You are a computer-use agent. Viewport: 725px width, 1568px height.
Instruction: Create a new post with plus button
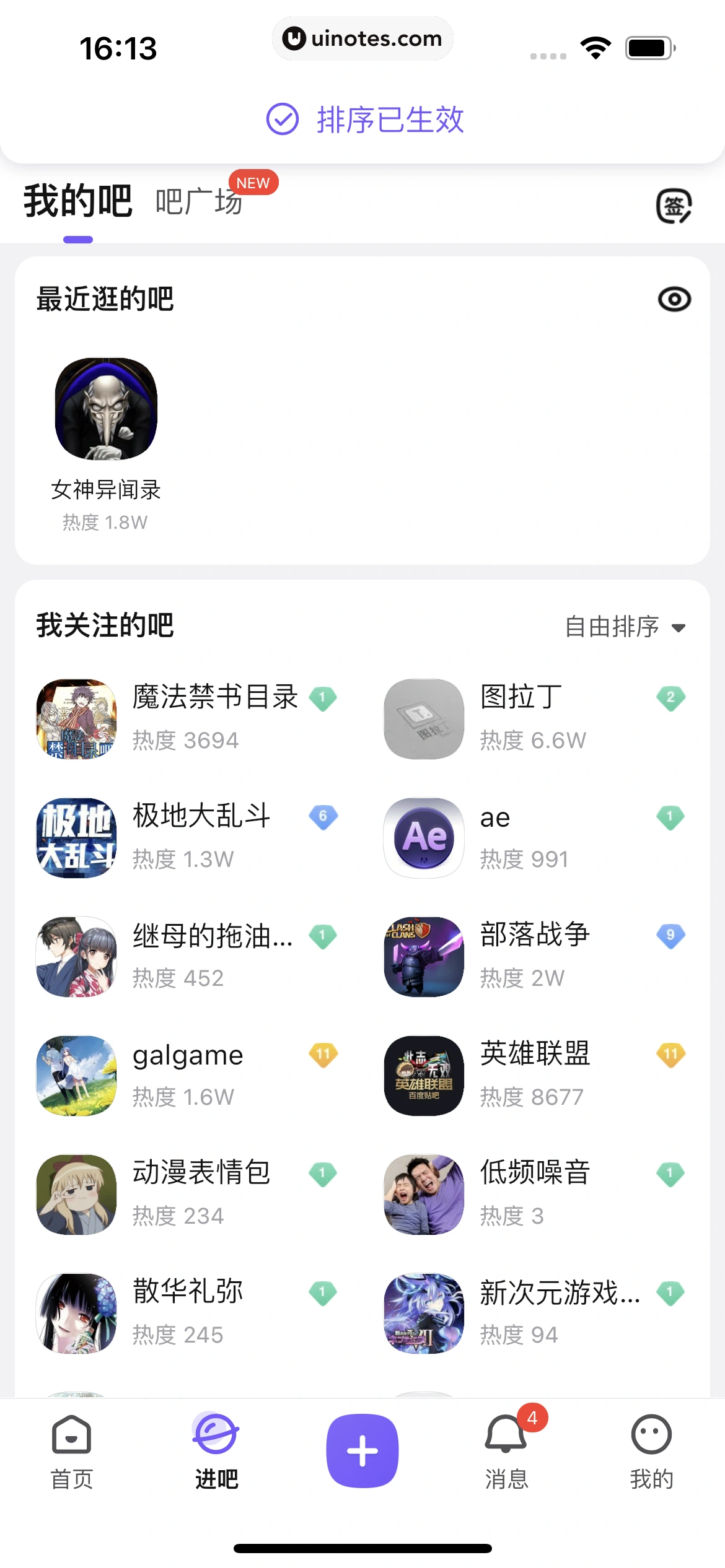point(362,1450)
